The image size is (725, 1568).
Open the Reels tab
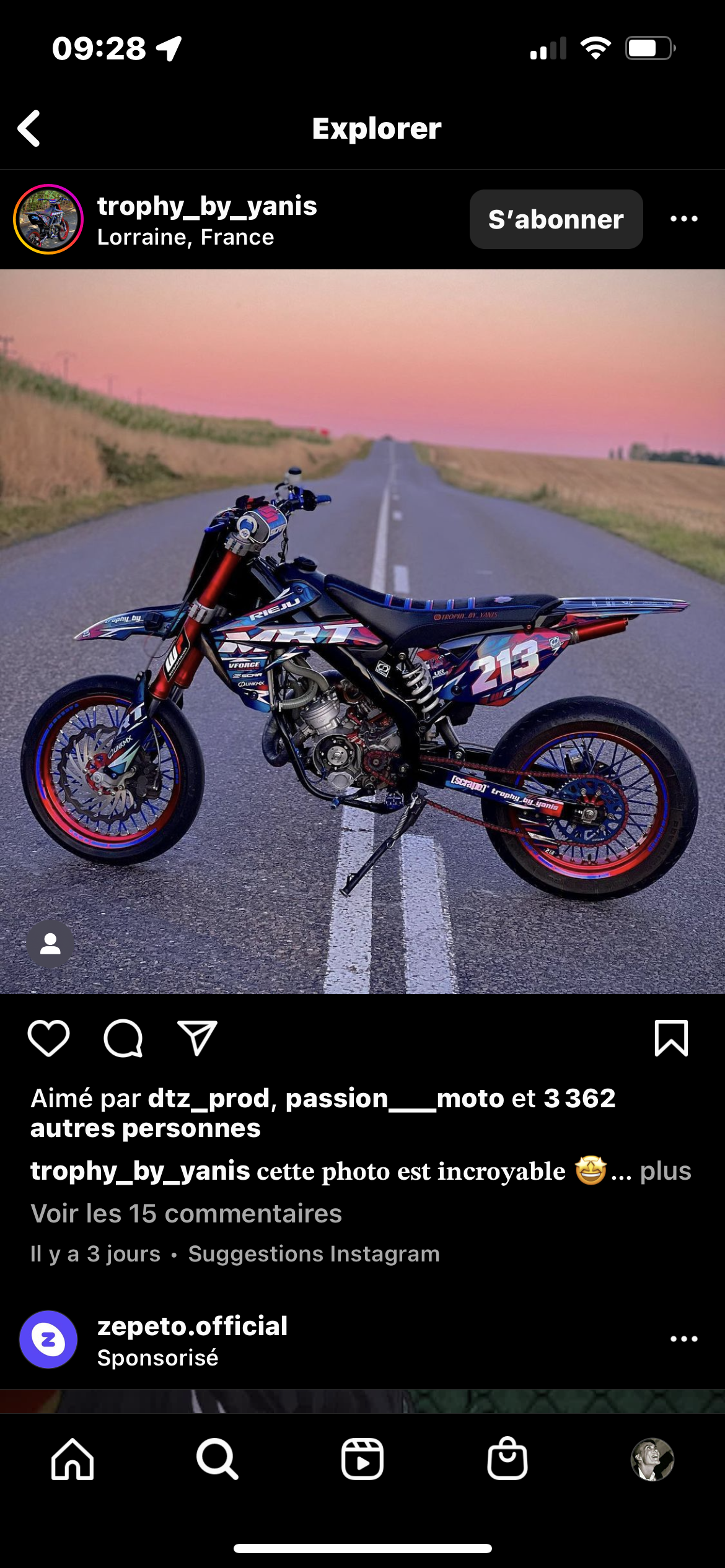pyautogui.click(x=362, y=1459)
